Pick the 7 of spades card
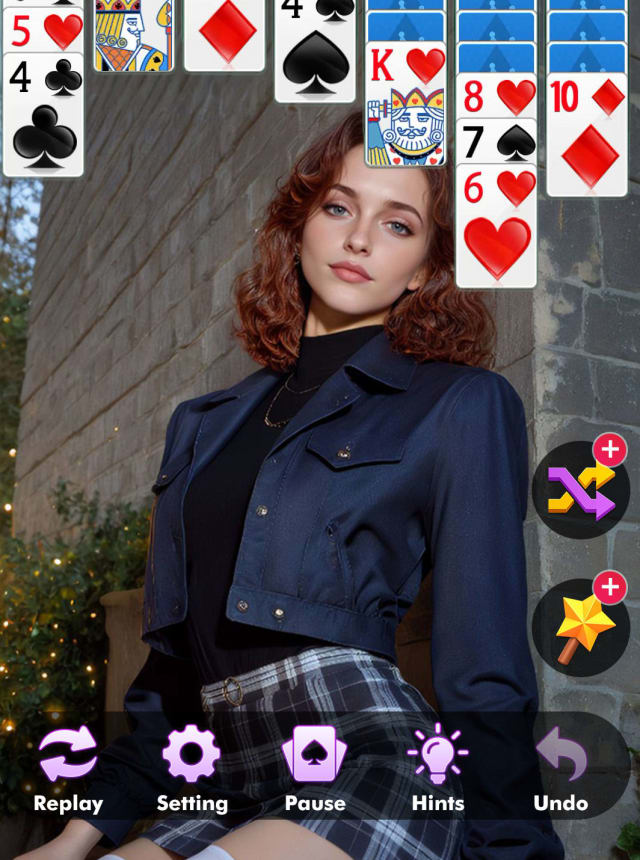 tap(496, 141)
